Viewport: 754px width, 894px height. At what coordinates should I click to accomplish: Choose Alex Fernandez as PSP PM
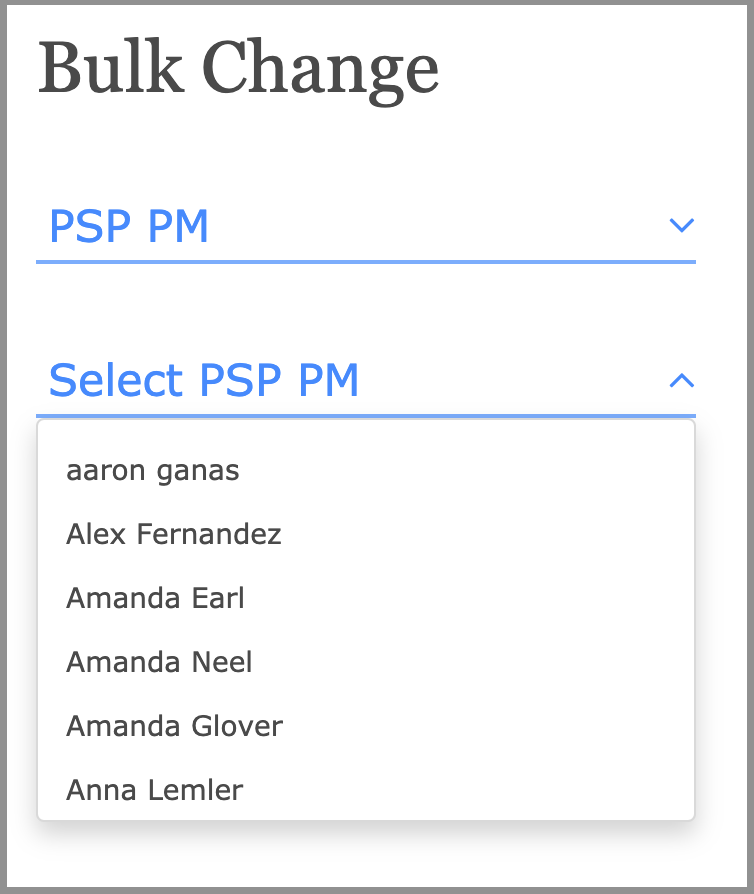tap(174, 534)
